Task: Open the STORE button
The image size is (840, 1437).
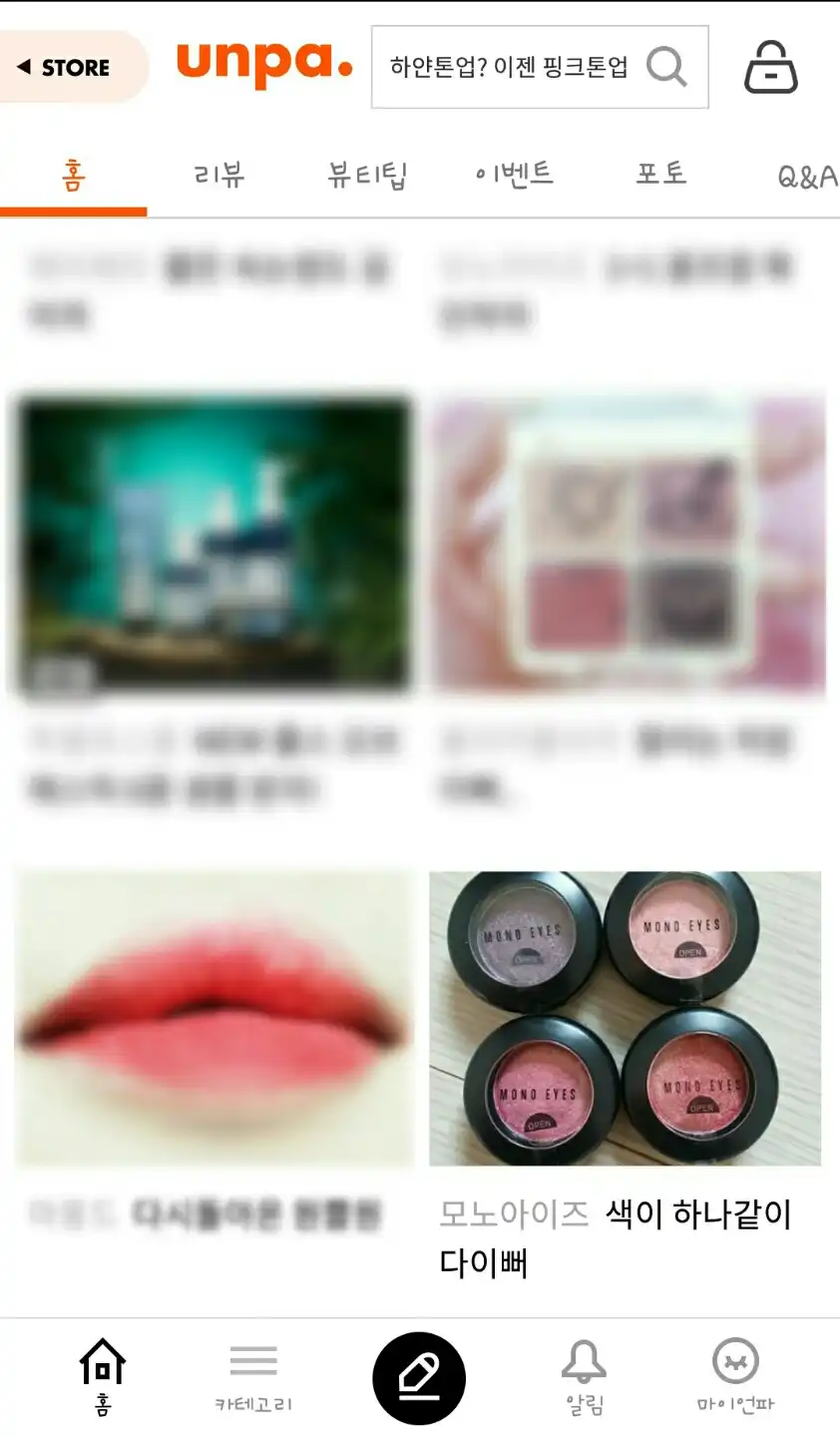Action: point(70,67)
